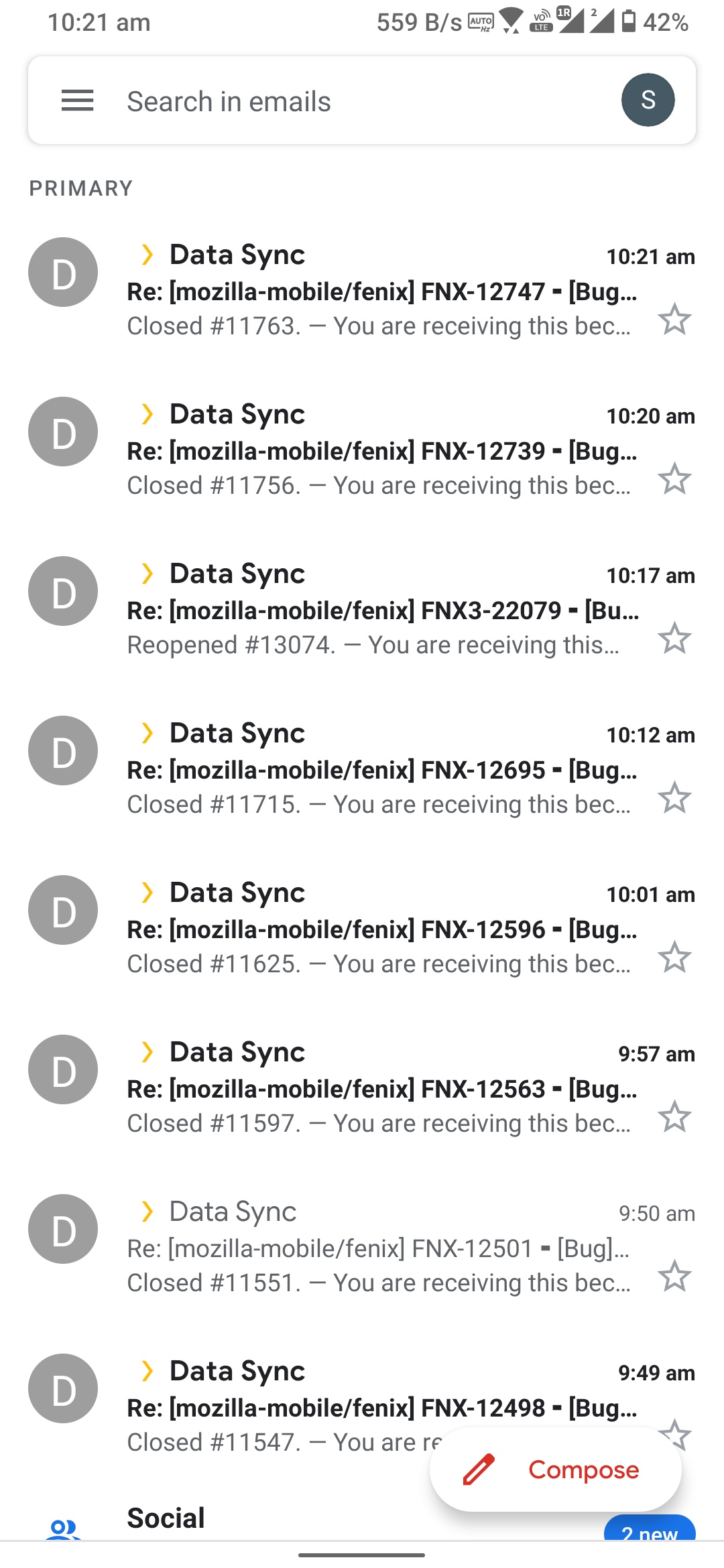Image resolution: width=724 pixels, height=1568 pixels.
Task: Star the FNX-12747 email
Action: (x=674, y=320)
